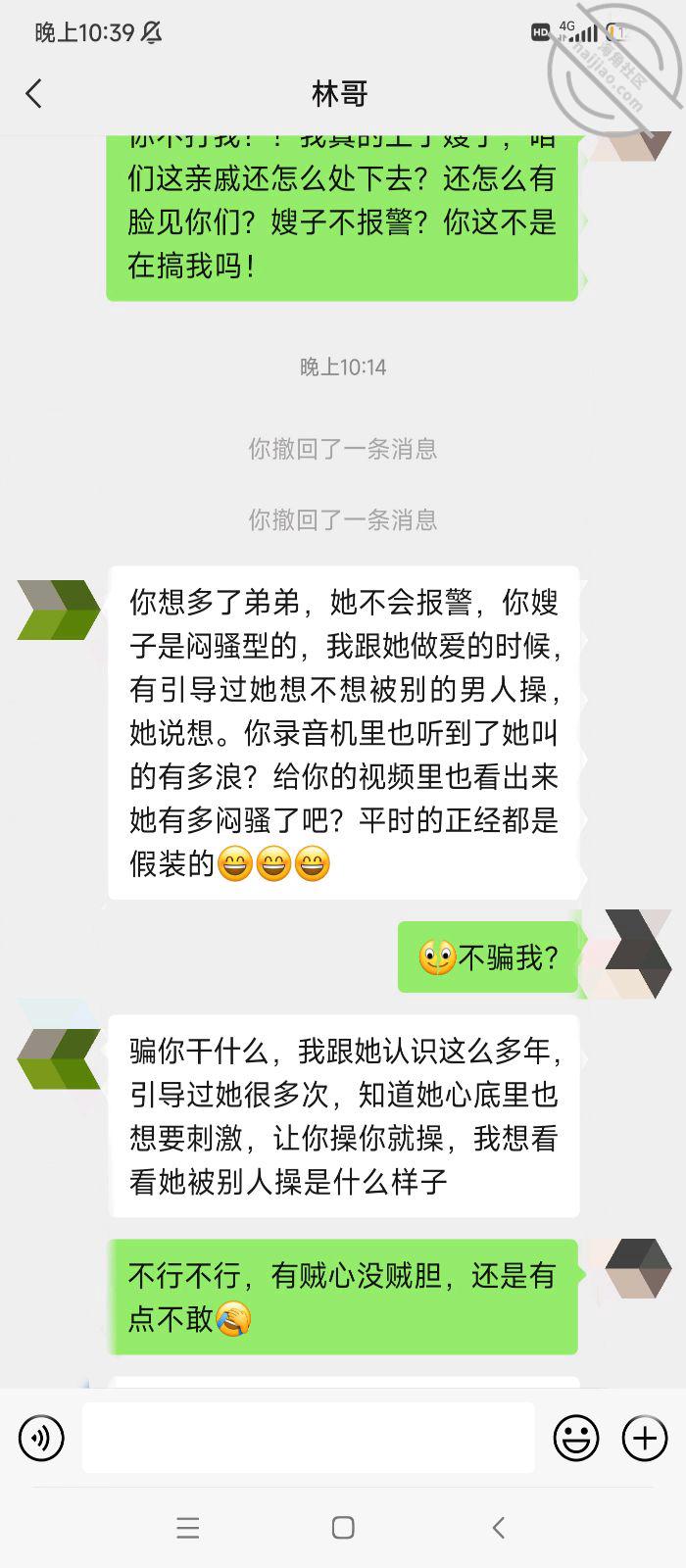686x1568 pixels.
Task: Open the plus attachments menu
Action: coord(645,1438)
